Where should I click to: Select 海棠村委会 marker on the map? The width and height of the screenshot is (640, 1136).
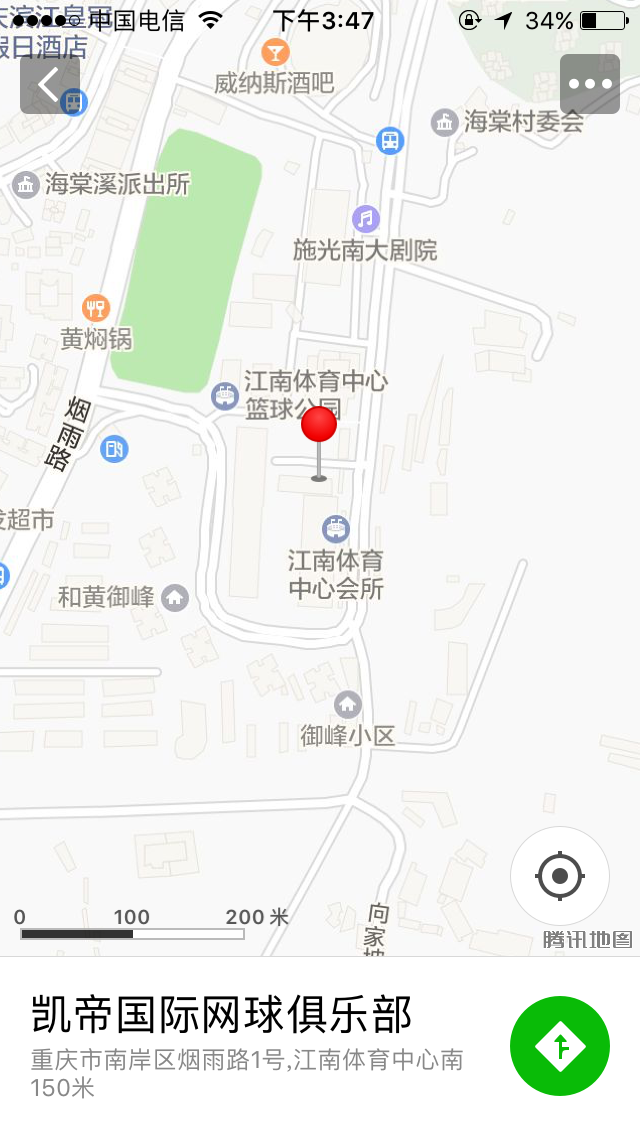pos(444,122)
